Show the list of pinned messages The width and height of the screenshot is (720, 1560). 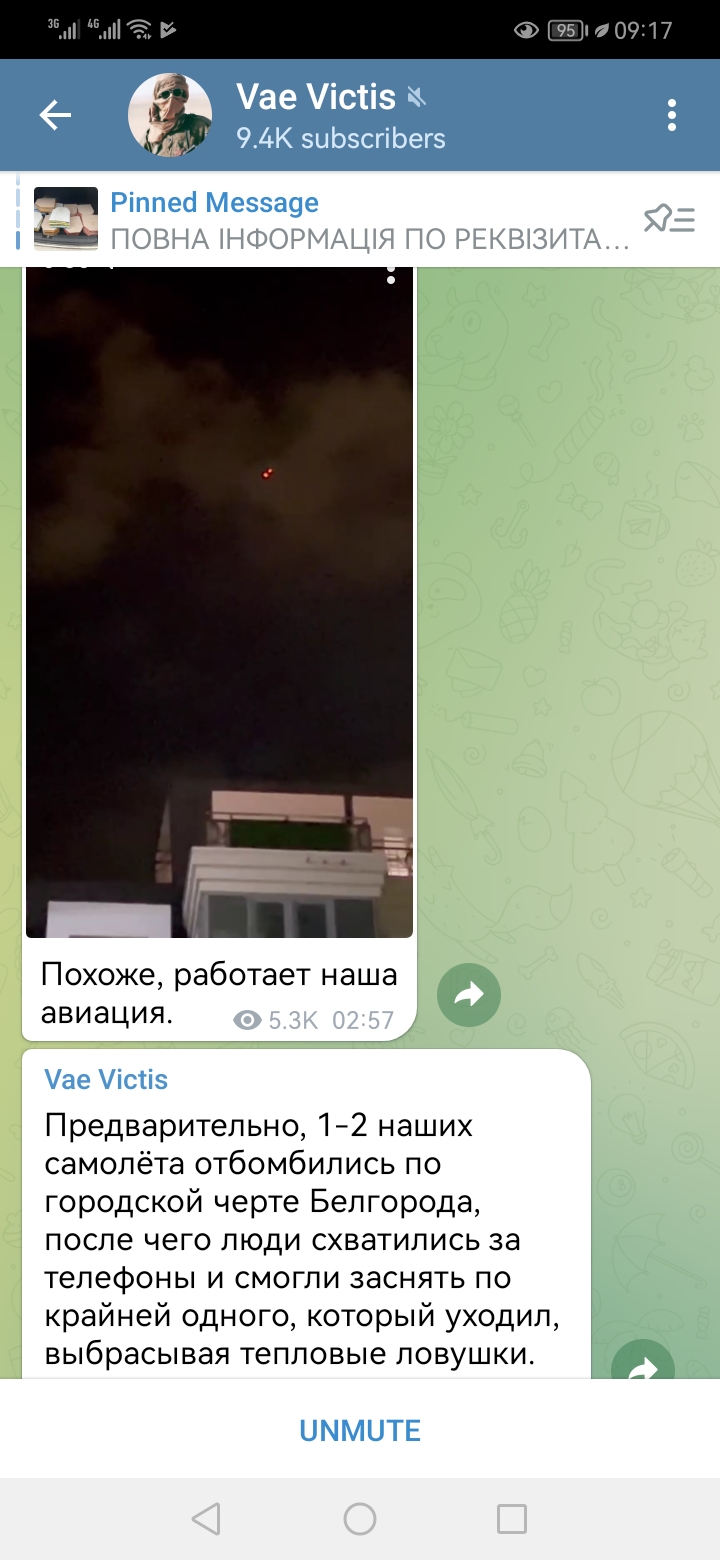click(x=669, y=219)
